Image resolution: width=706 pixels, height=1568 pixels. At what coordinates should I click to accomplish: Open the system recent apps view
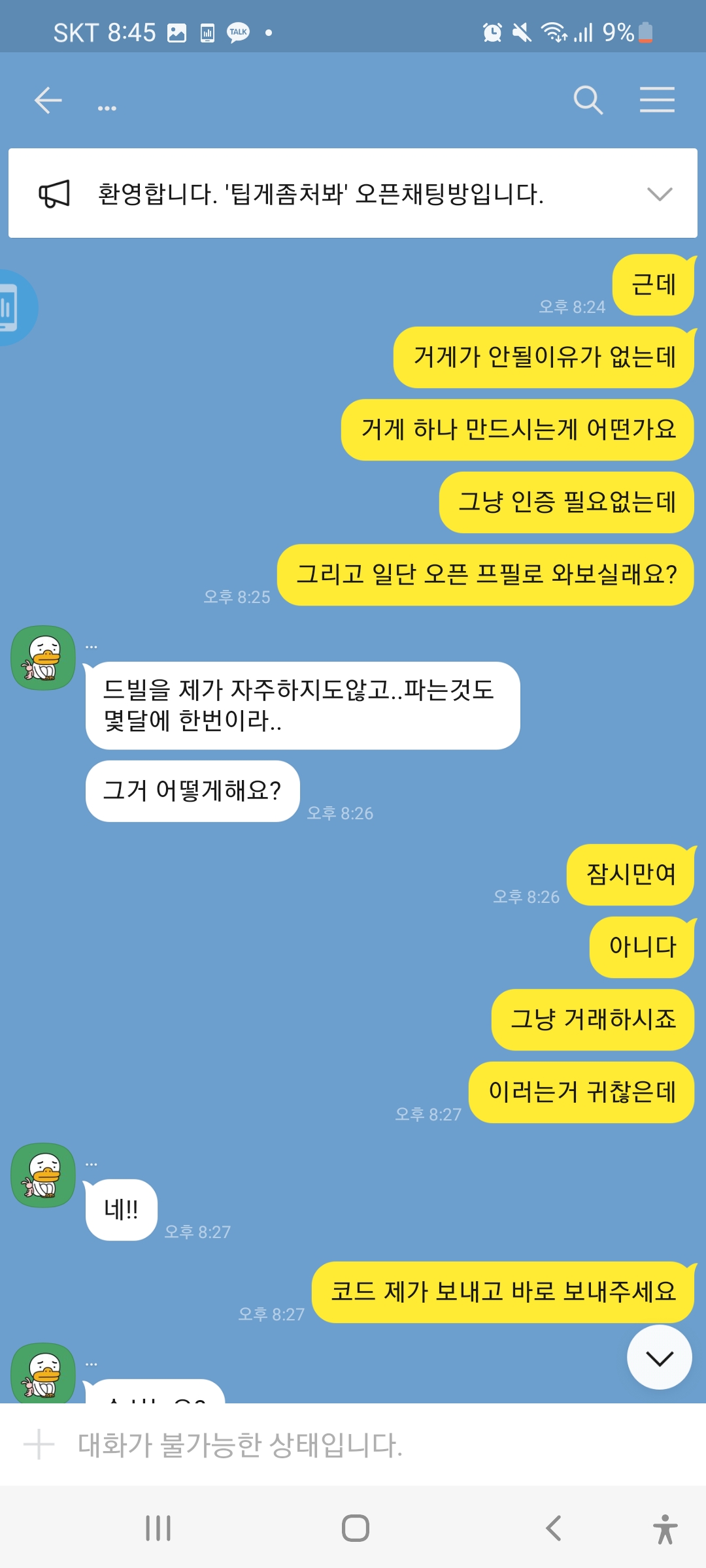tap(158, 1528)
